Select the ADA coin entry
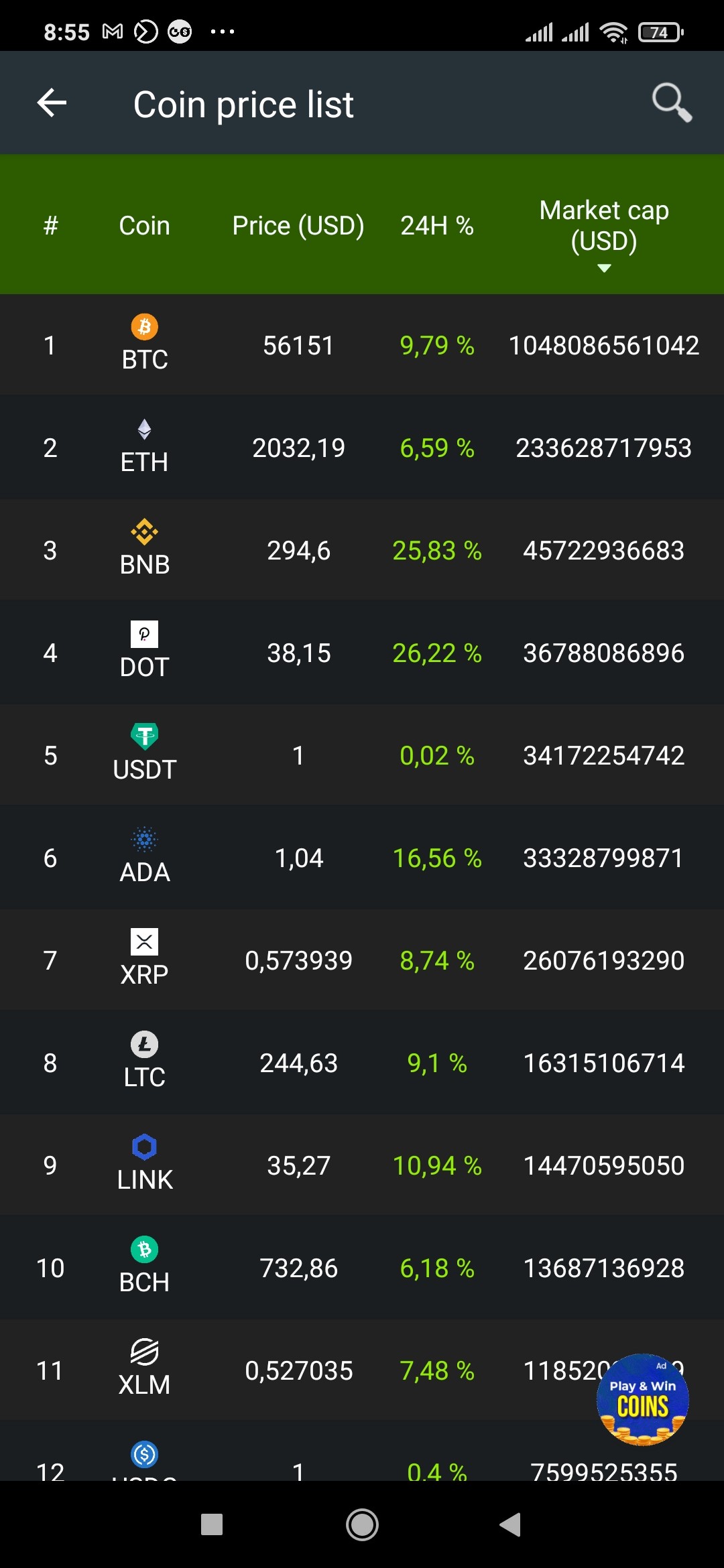Viewport: 724px width, 1568px height. click(362, 858)
